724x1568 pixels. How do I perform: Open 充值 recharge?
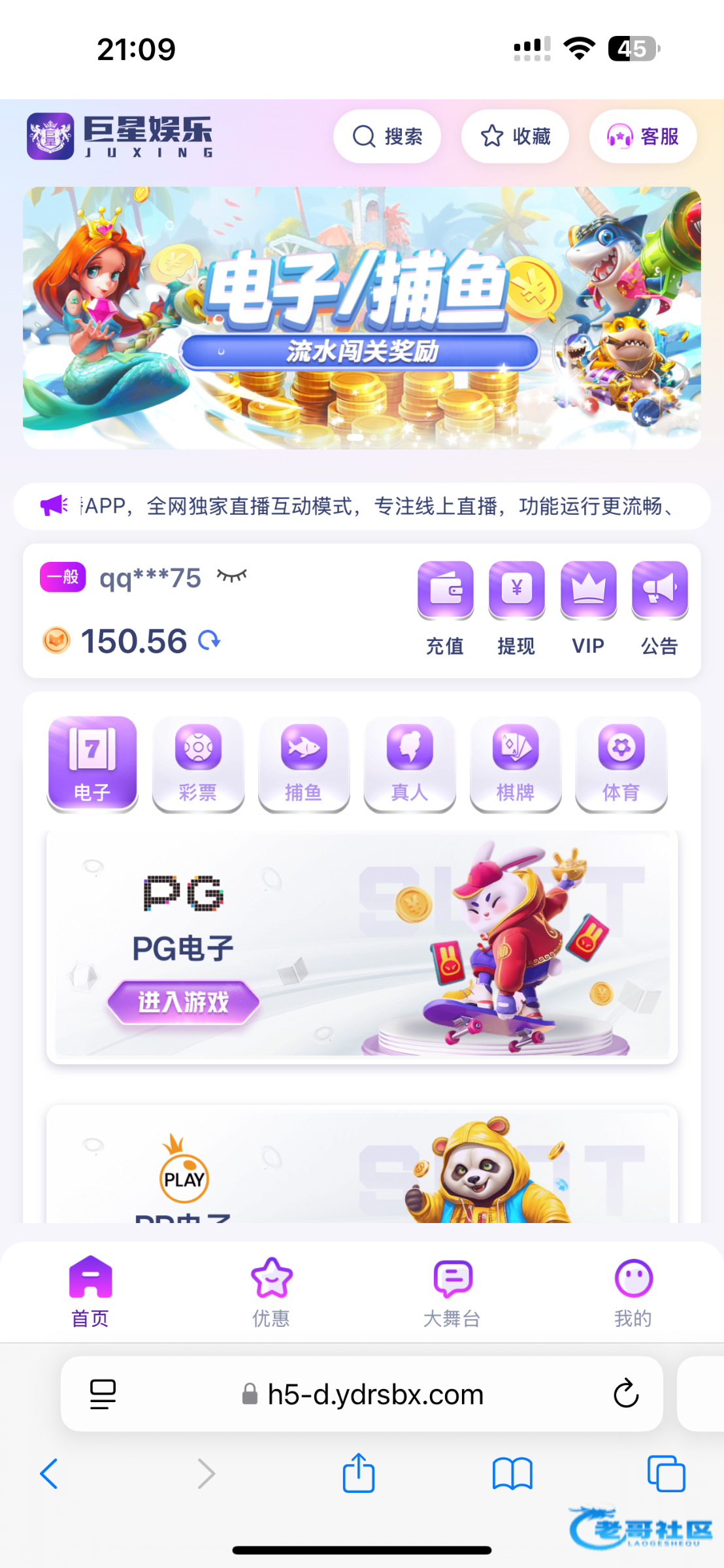click(446, 608)
